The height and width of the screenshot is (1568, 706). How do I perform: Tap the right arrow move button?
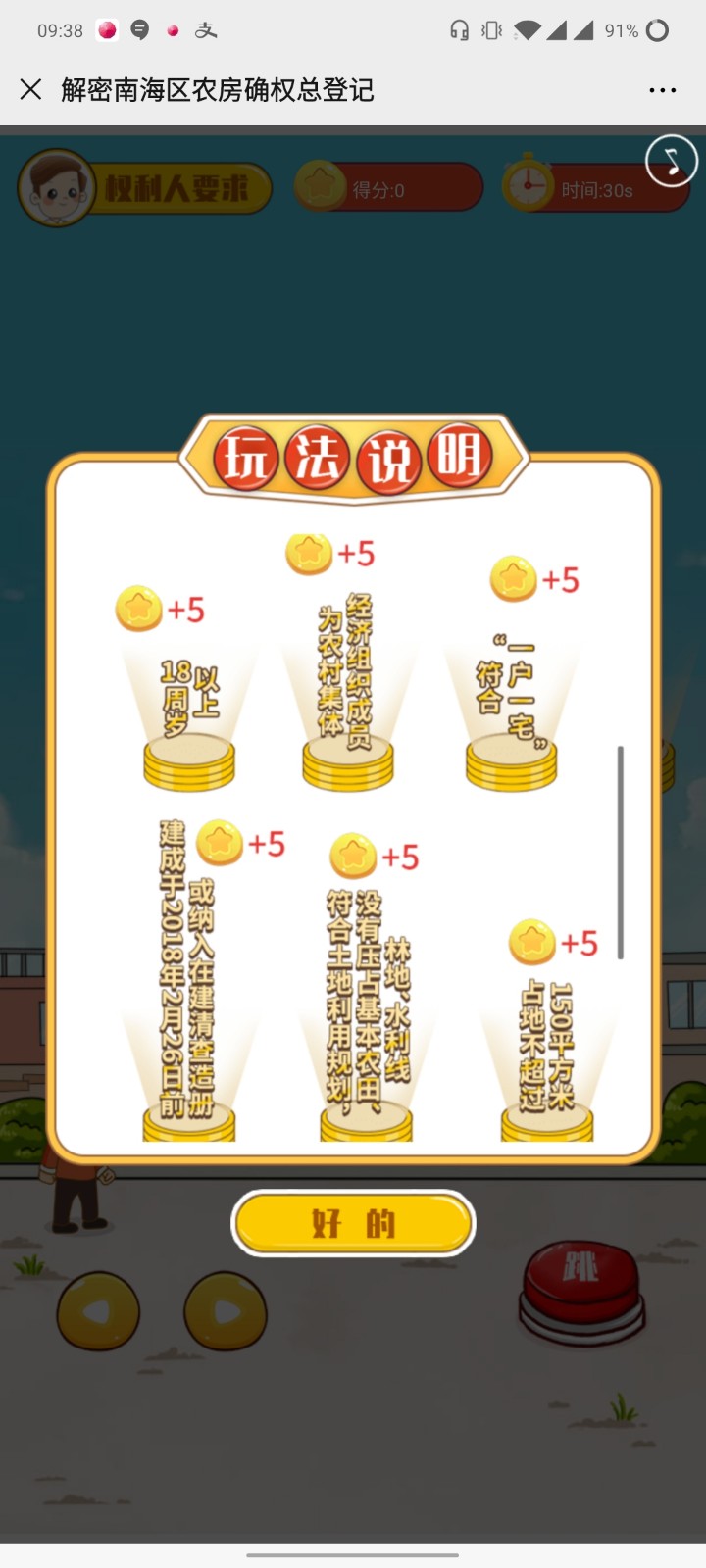pos(226,1311)
